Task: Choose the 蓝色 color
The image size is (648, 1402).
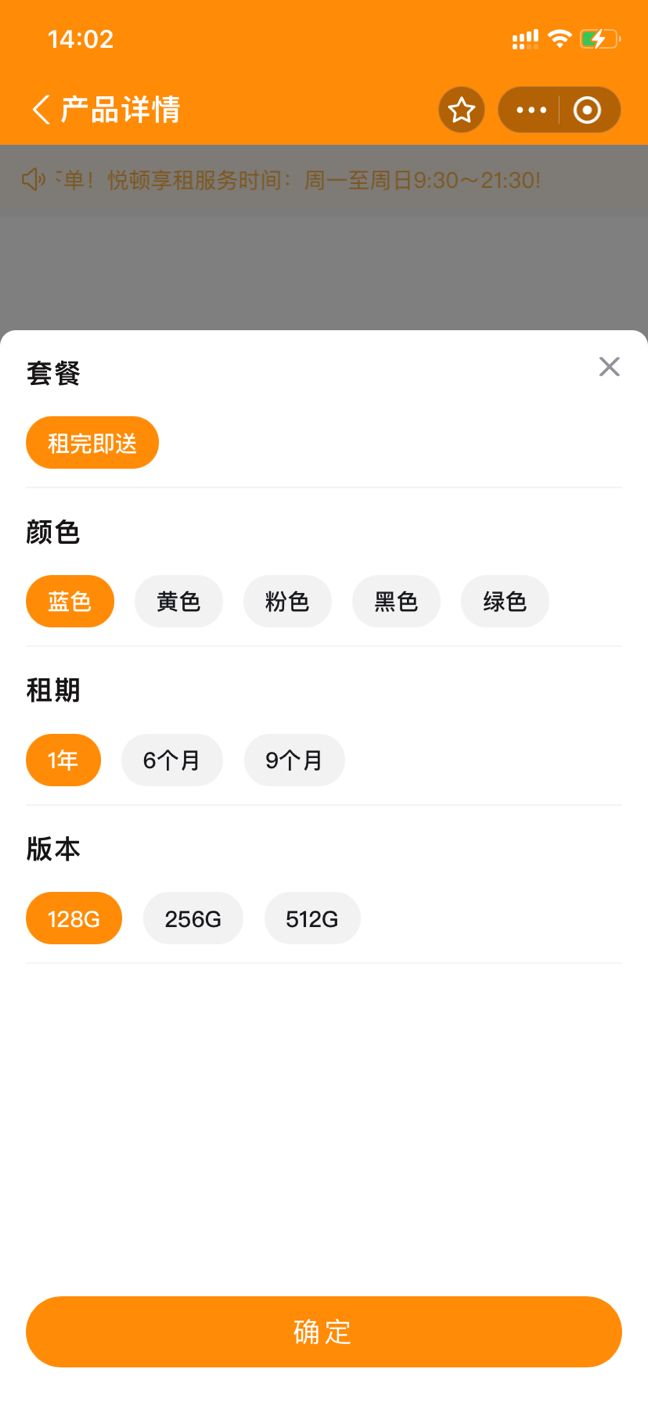Action: click(x=70, y=602)
